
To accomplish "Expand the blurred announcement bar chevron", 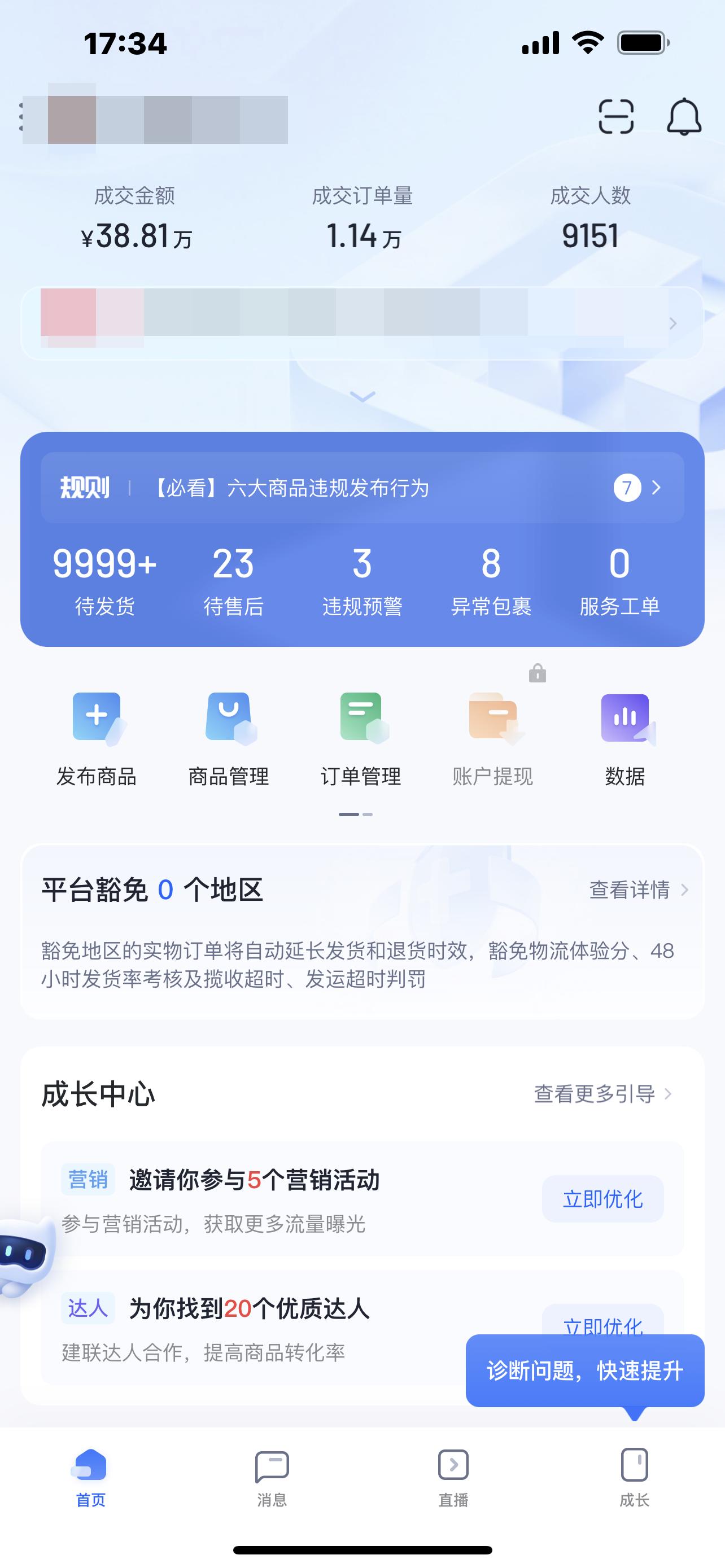I will tap(672, 323).
